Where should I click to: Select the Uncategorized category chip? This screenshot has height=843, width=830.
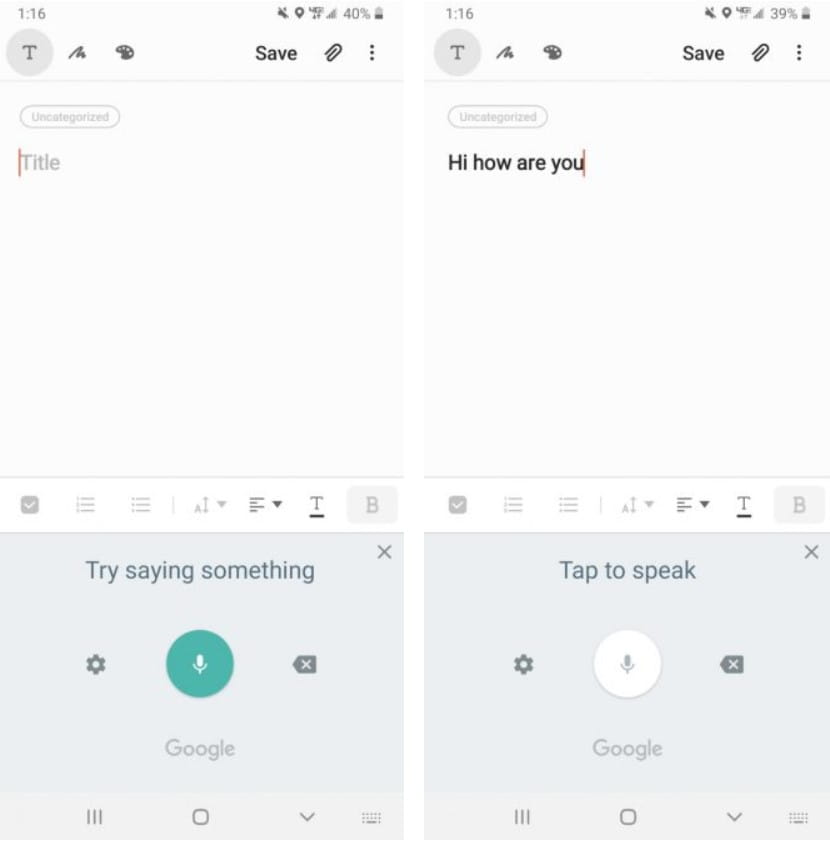click(x=69, y=117)
